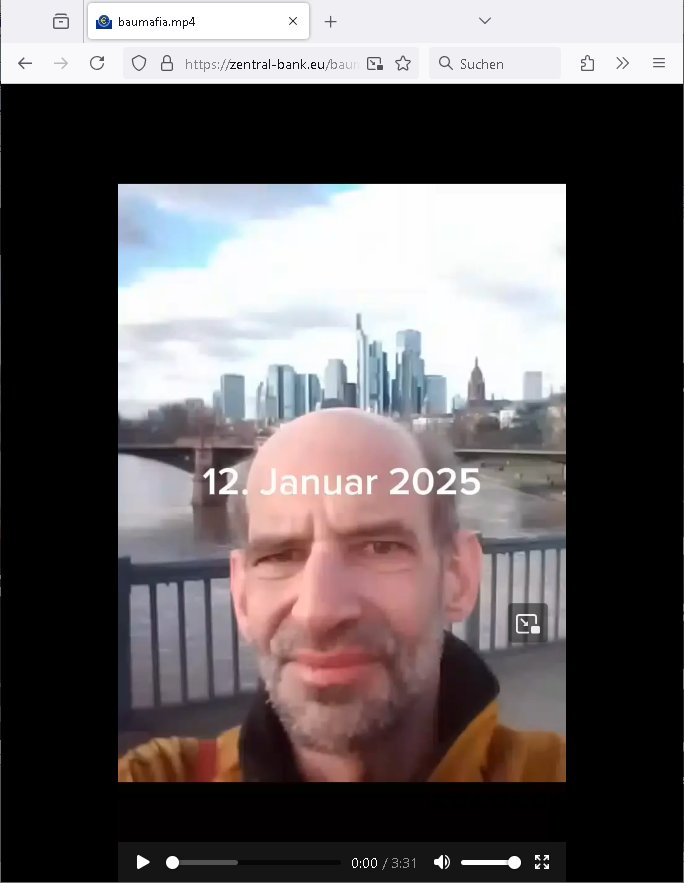The height and width of the screenshot is (883, 684).
Task: Tap the video progress bar
Action: pos(255,862)
